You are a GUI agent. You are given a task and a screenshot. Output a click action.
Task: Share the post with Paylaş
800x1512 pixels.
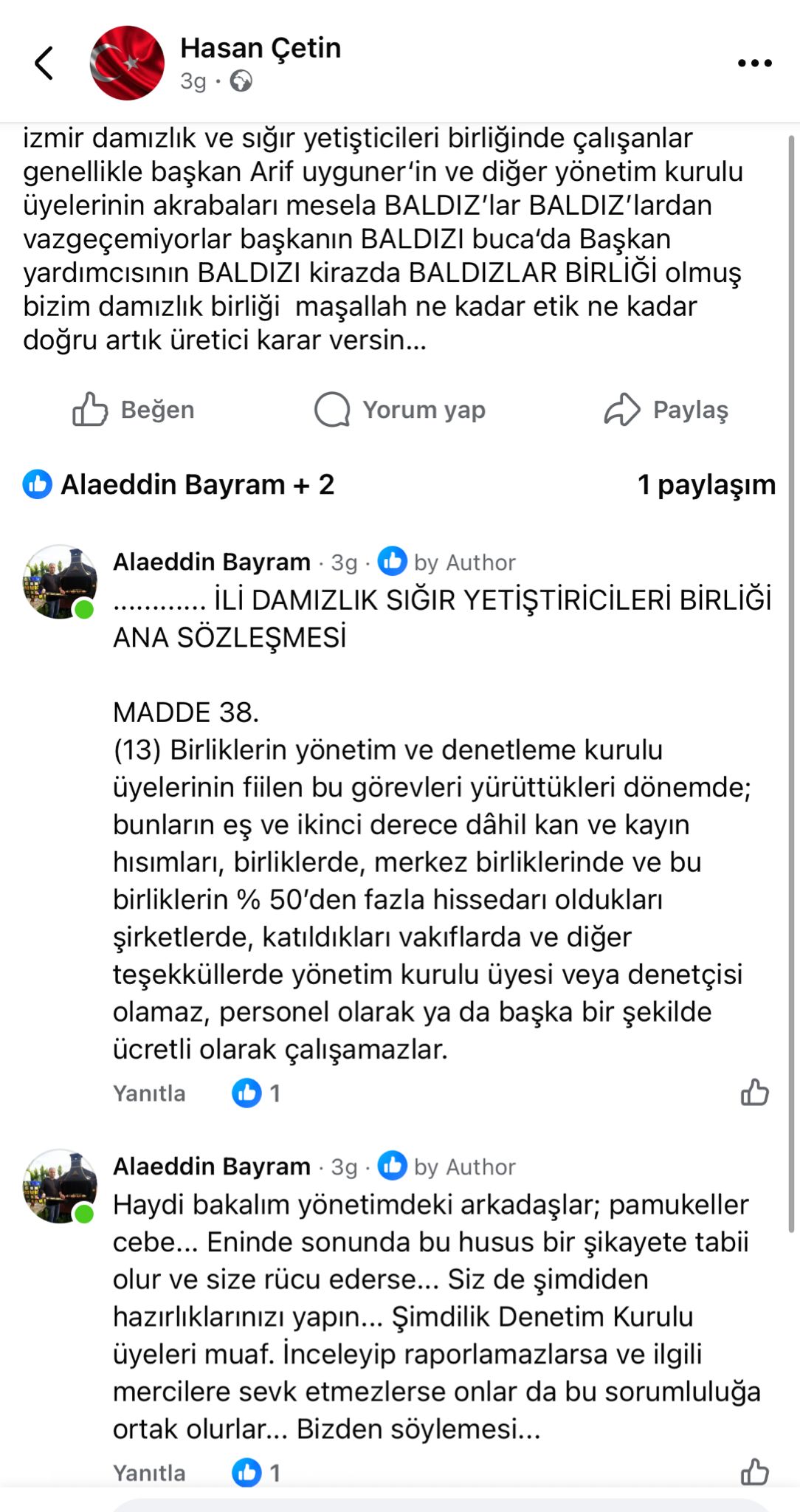click(x=666, y=410)
